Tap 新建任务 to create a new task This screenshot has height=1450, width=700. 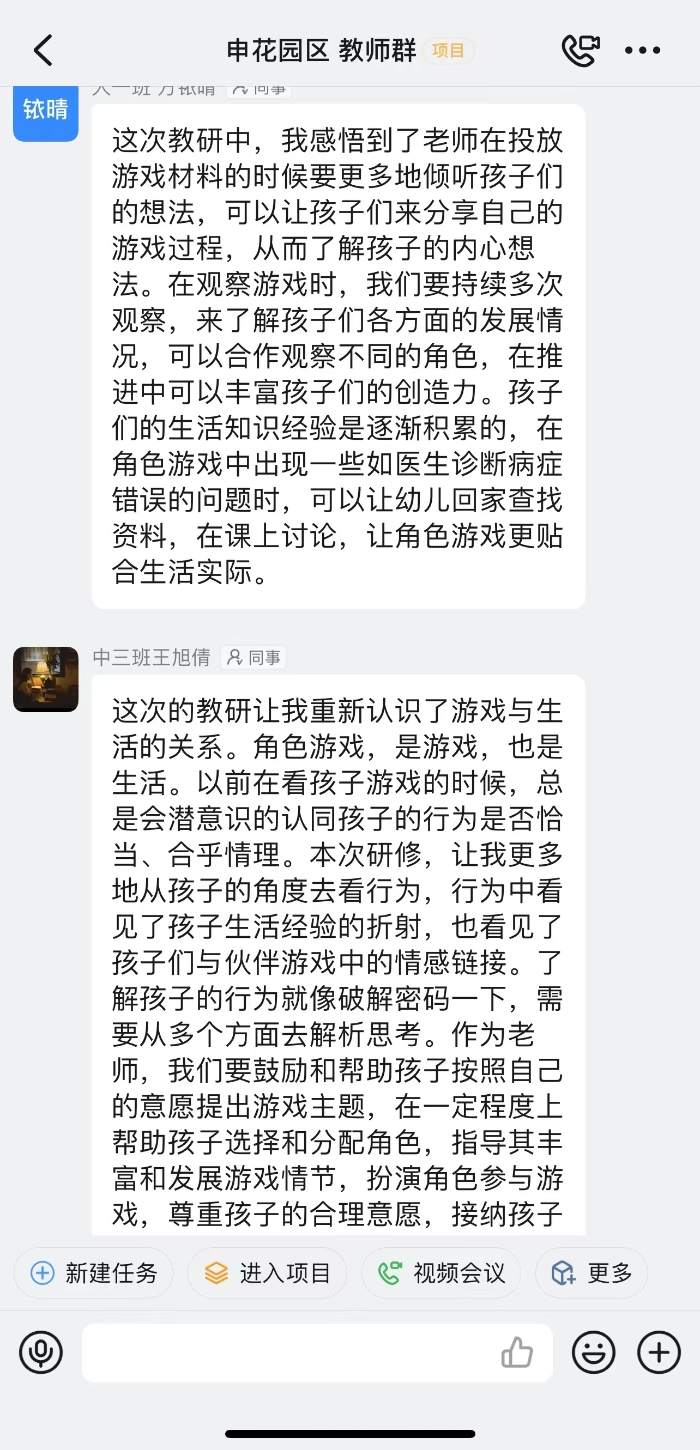point(94,1273)
